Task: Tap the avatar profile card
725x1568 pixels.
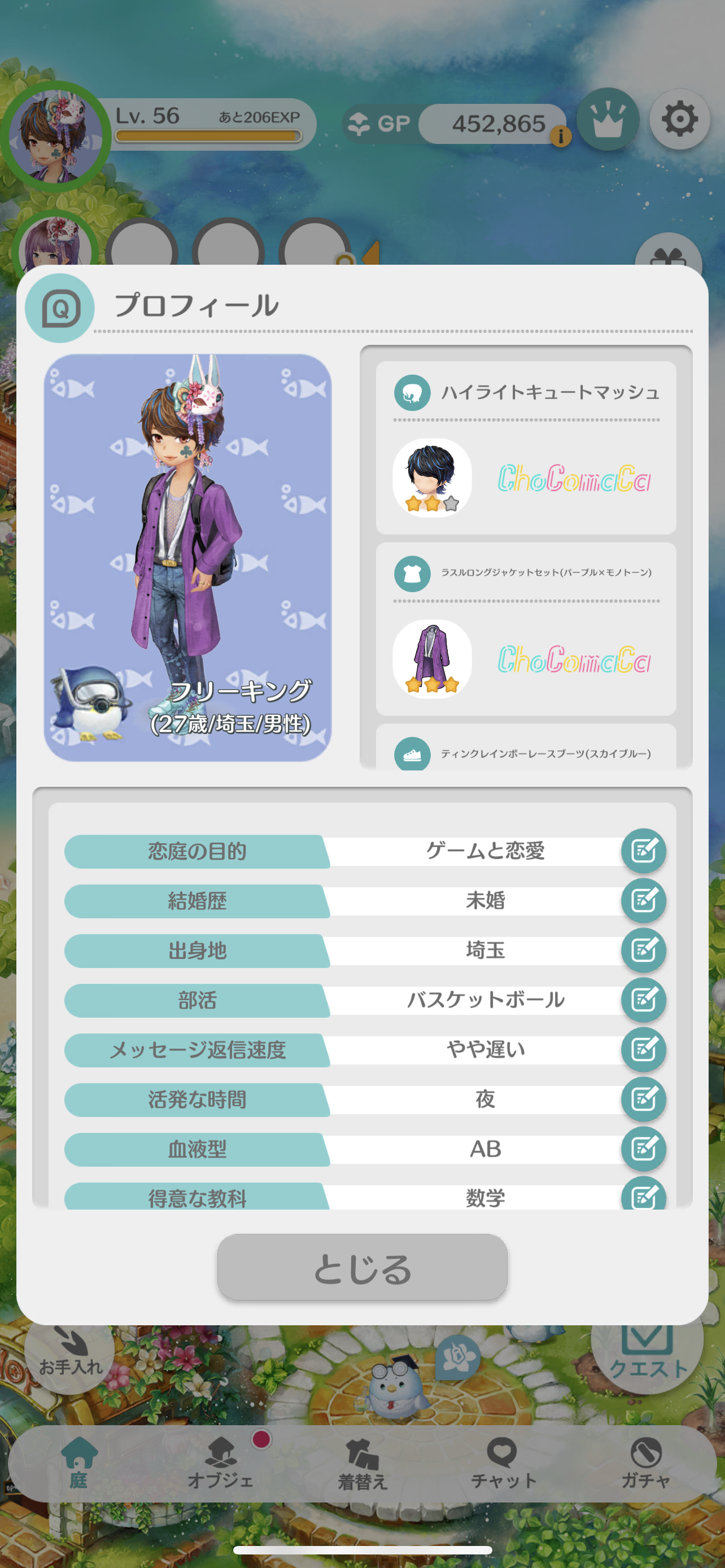Action: (187, 558)
